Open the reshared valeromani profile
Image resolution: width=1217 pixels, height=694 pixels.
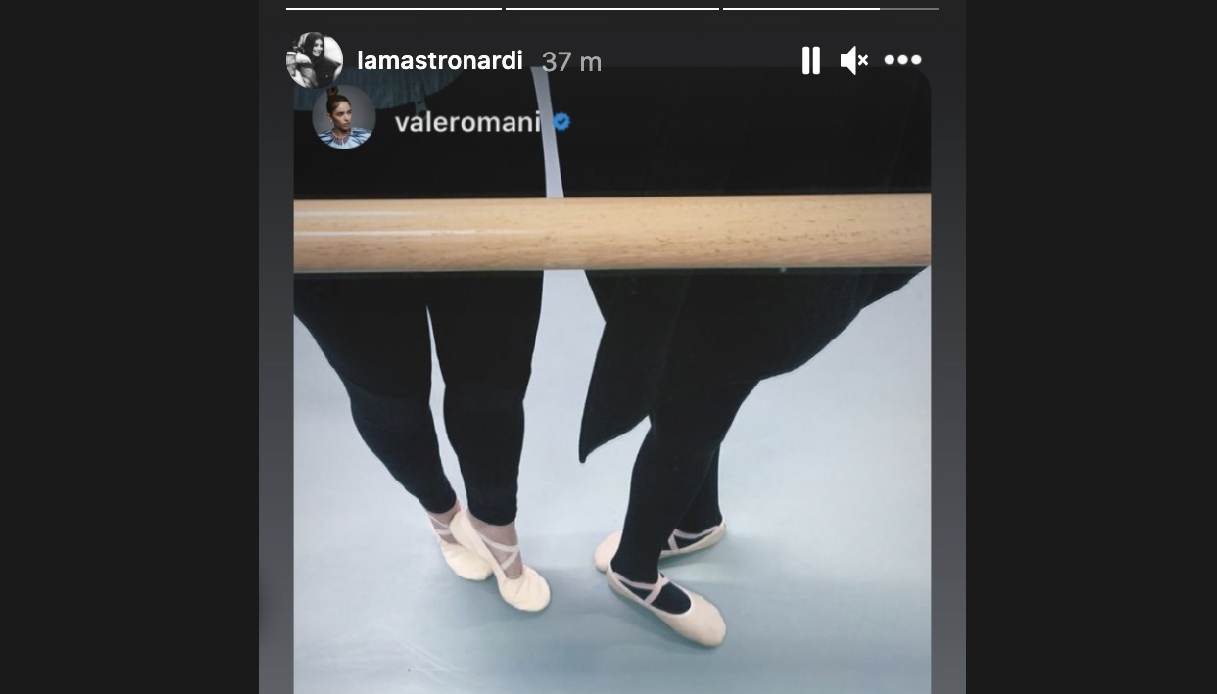pyautogui.click(x=467, y=122)
